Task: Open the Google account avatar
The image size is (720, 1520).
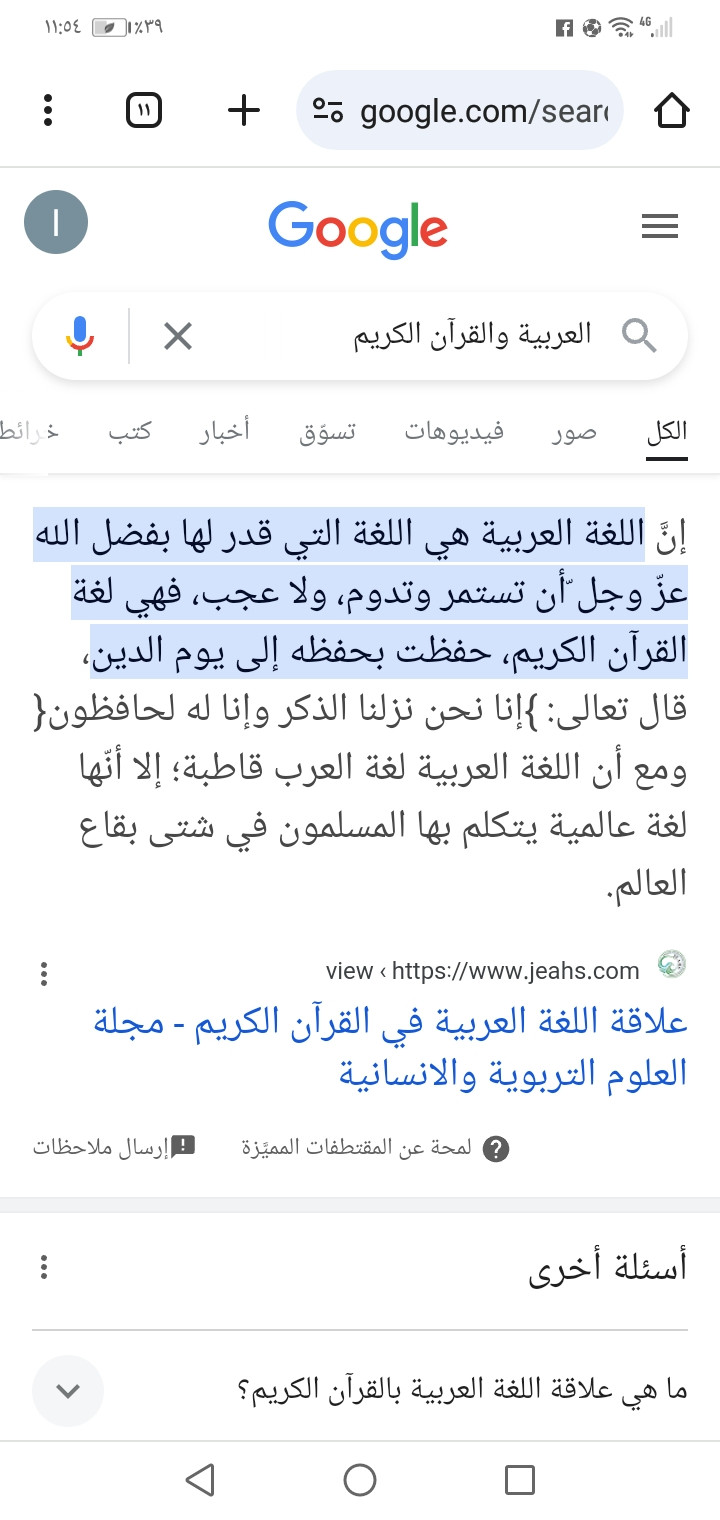Action: (x=56, y=222)
